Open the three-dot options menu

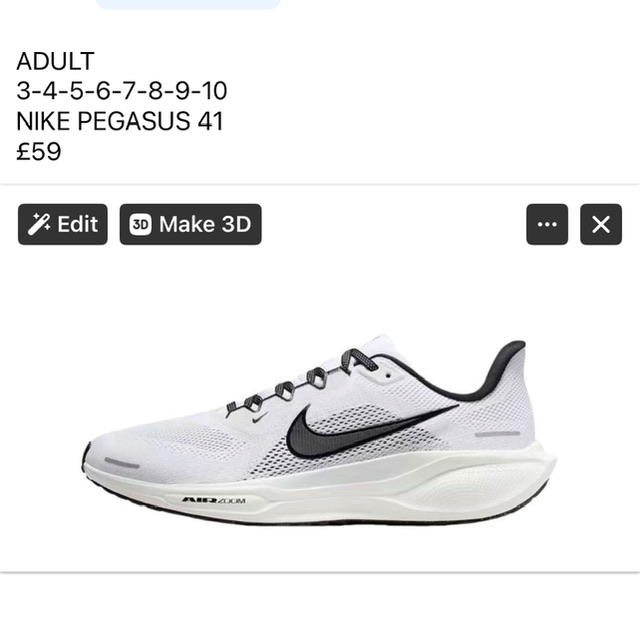[547, 224]
